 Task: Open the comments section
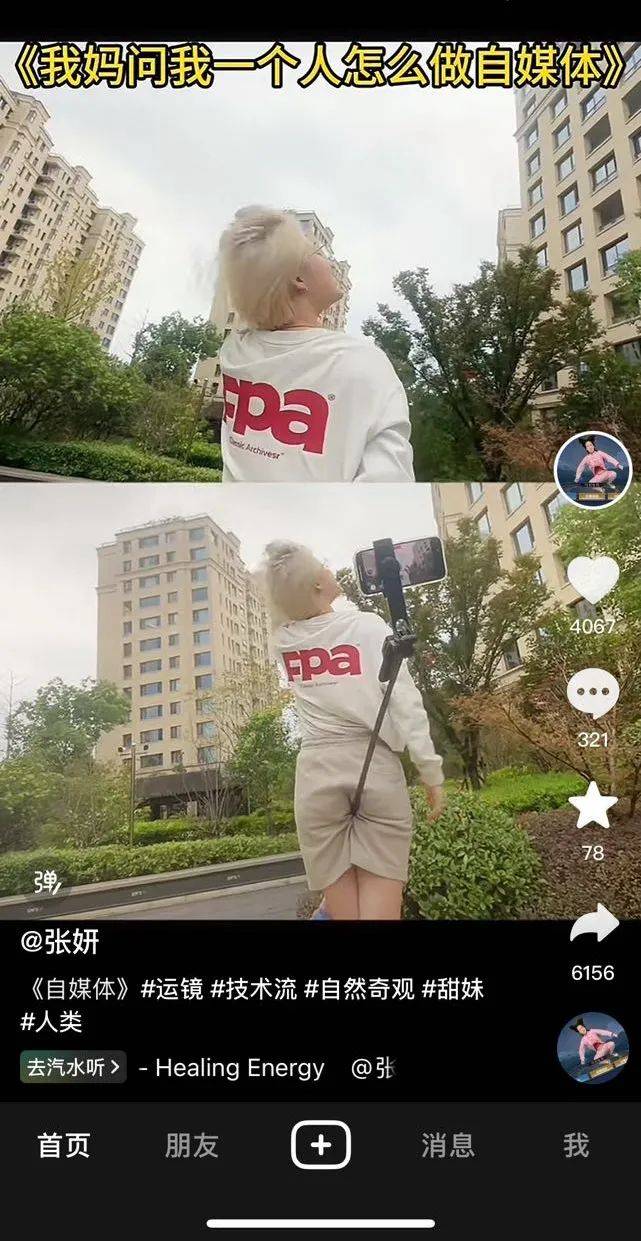pos(593,692)
